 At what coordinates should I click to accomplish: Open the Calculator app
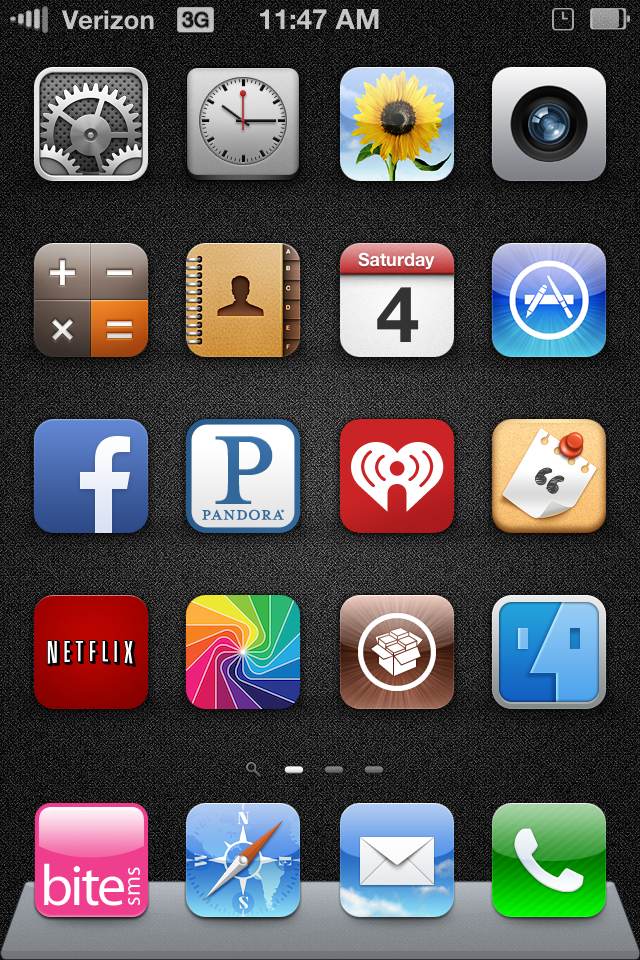(91, 300)
